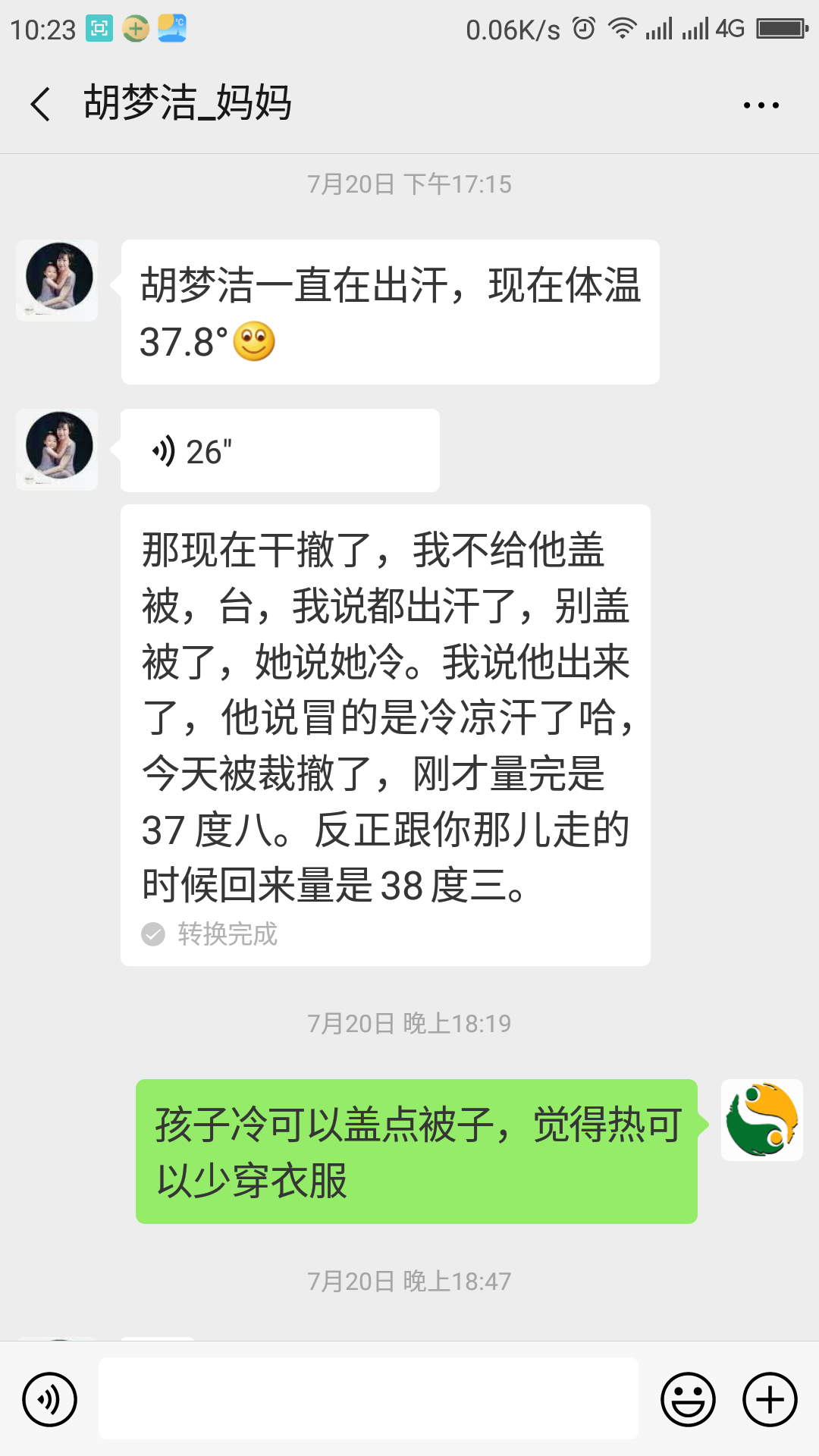Screen dimensions: 819x1456
Task: Play the 26-second voice message
Action: click(x=279, y=451)
